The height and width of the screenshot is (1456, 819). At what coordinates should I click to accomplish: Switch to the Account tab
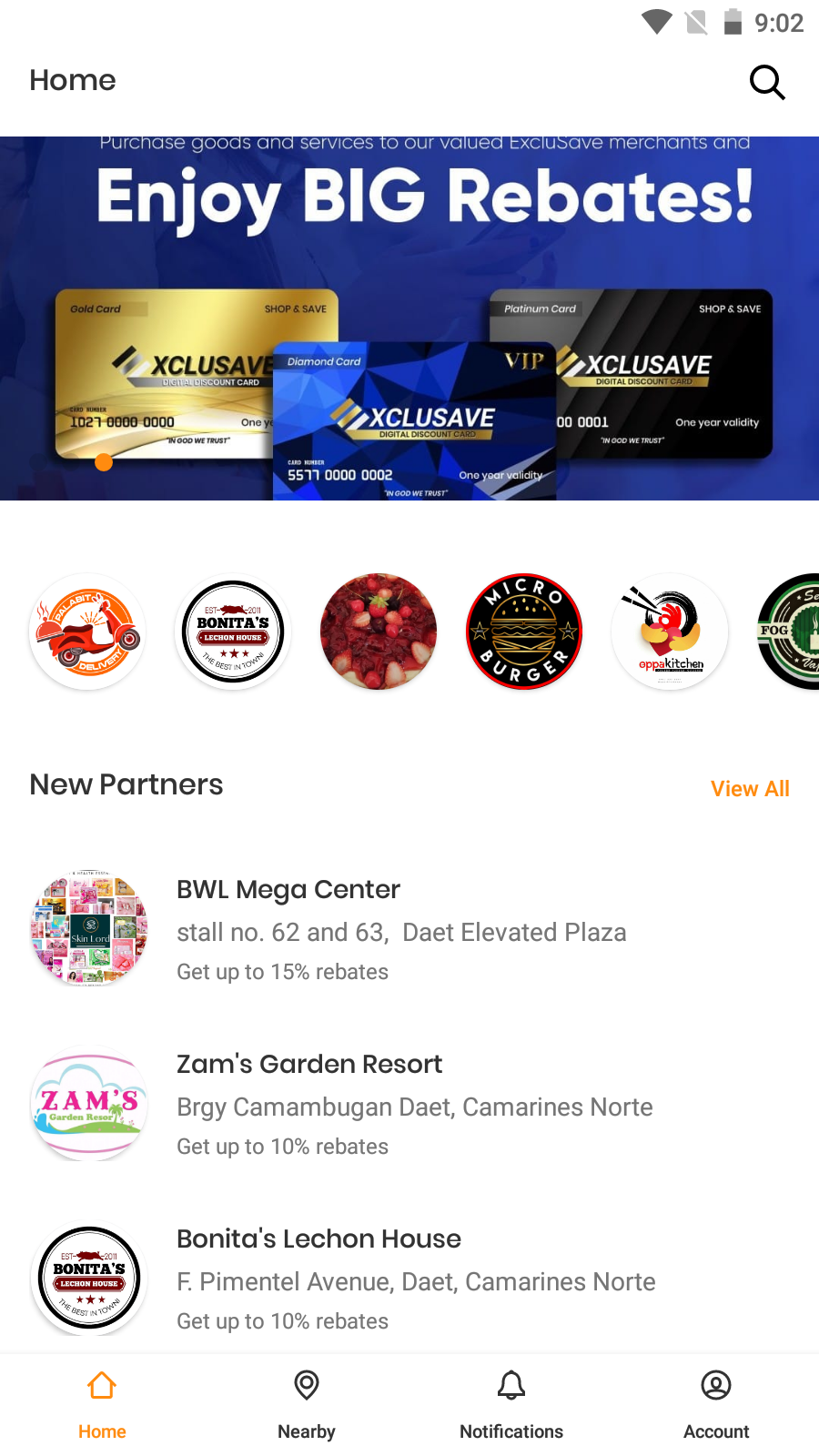click(716, 1405)
